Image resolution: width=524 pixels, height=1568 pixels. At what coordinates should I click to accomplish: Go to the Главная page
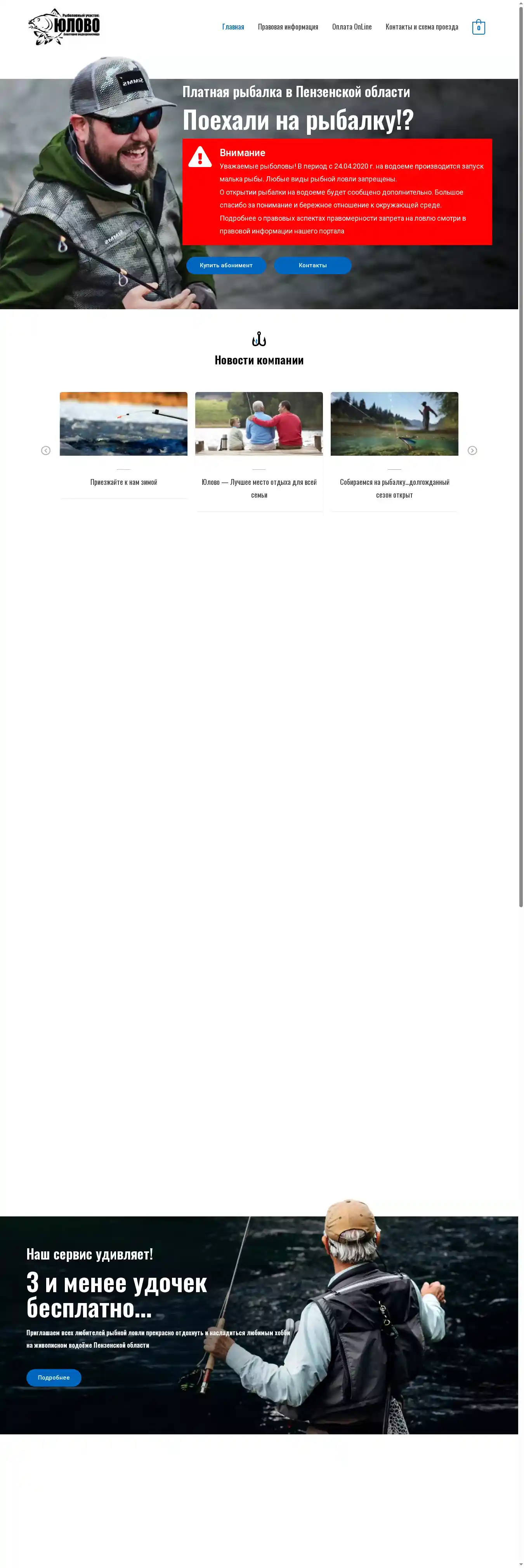tap(233, 27)
